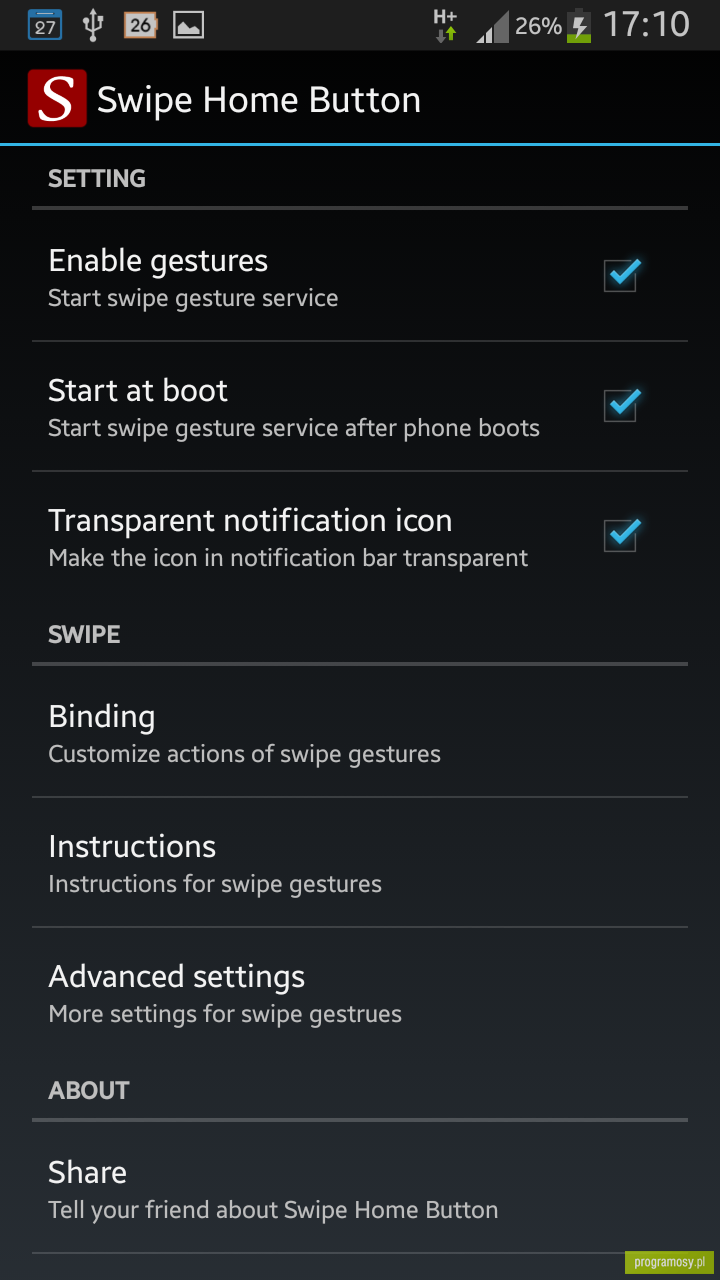
Task: Open the Instructions for swipe gestures
Action: pos(360,862)
